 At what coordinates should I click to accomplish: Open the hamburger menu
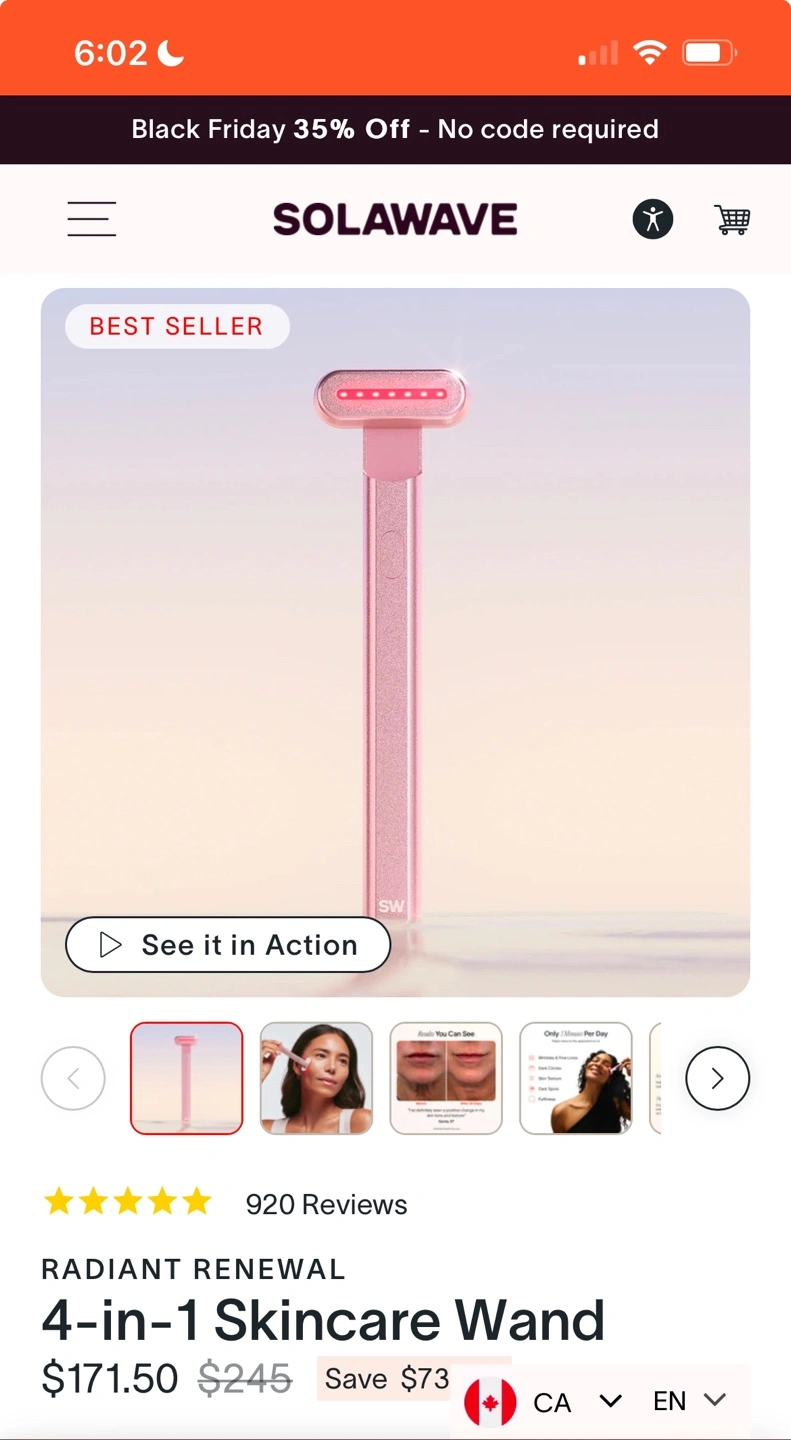[x=92, y=219]
